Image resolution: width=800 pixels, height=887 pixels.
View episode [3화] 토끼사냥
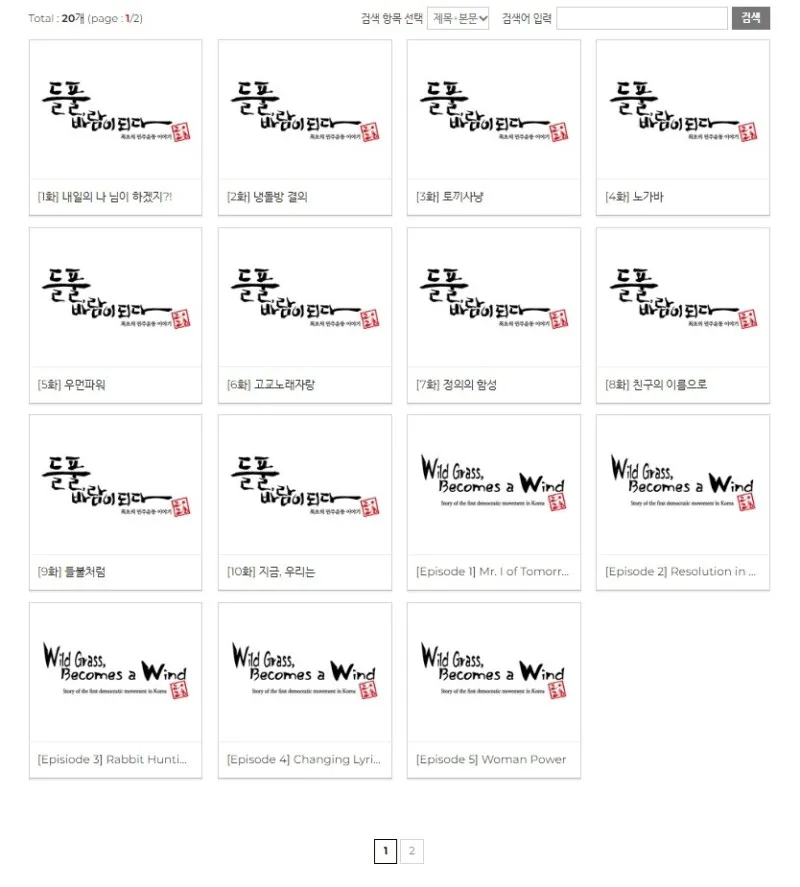point(493,127)
